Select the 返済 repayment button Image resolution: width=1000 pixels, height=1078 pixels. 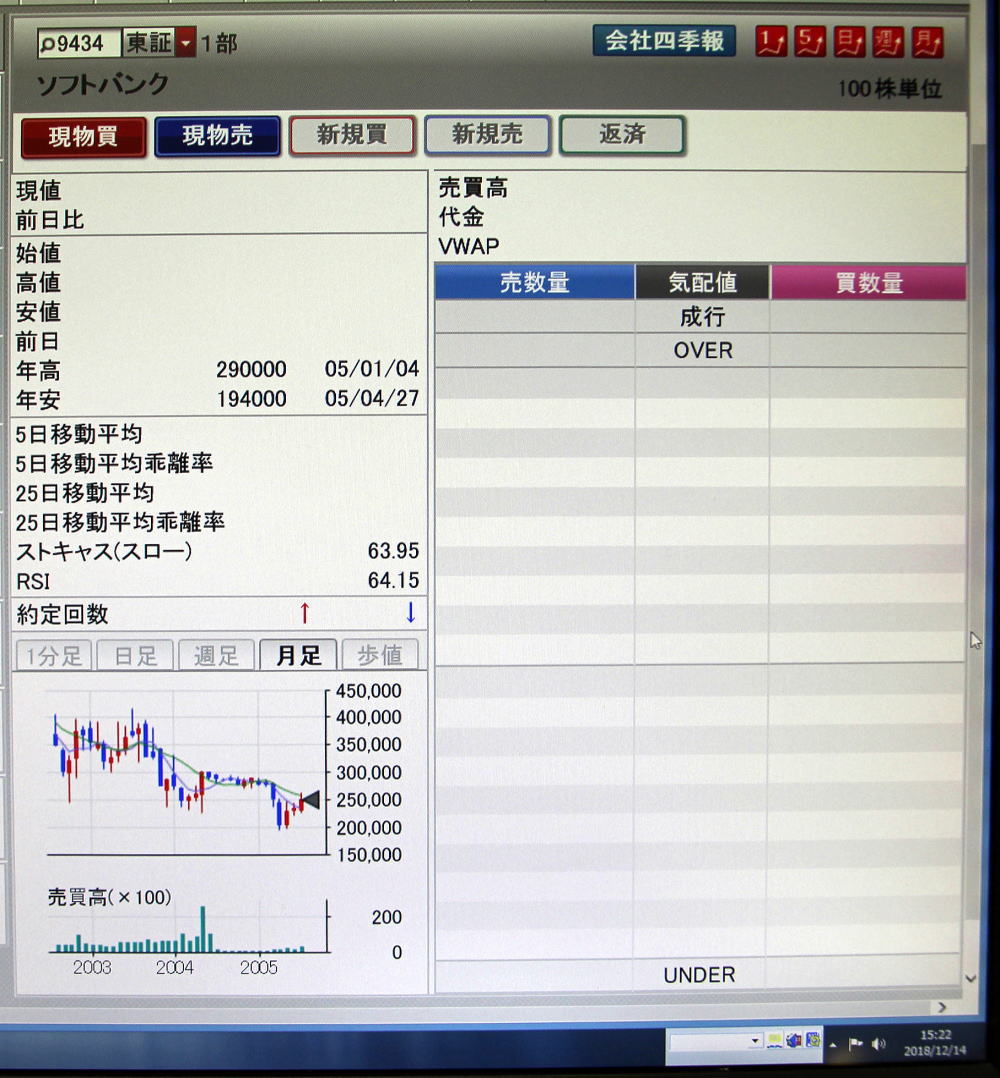tap(622, 135)
